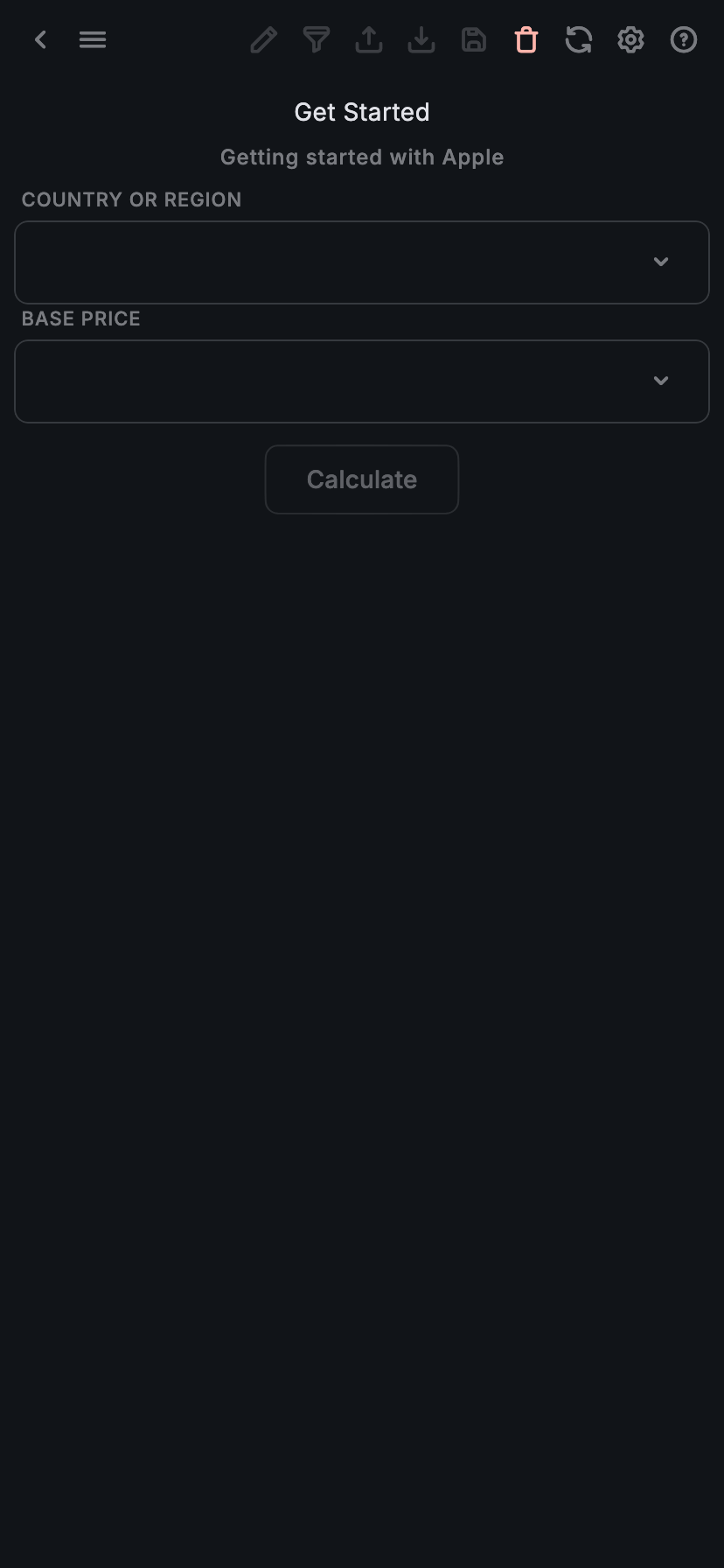Screen dimensions: 724x1568
Task: Open the Base Price dropdown
Action: click(361, 381)
